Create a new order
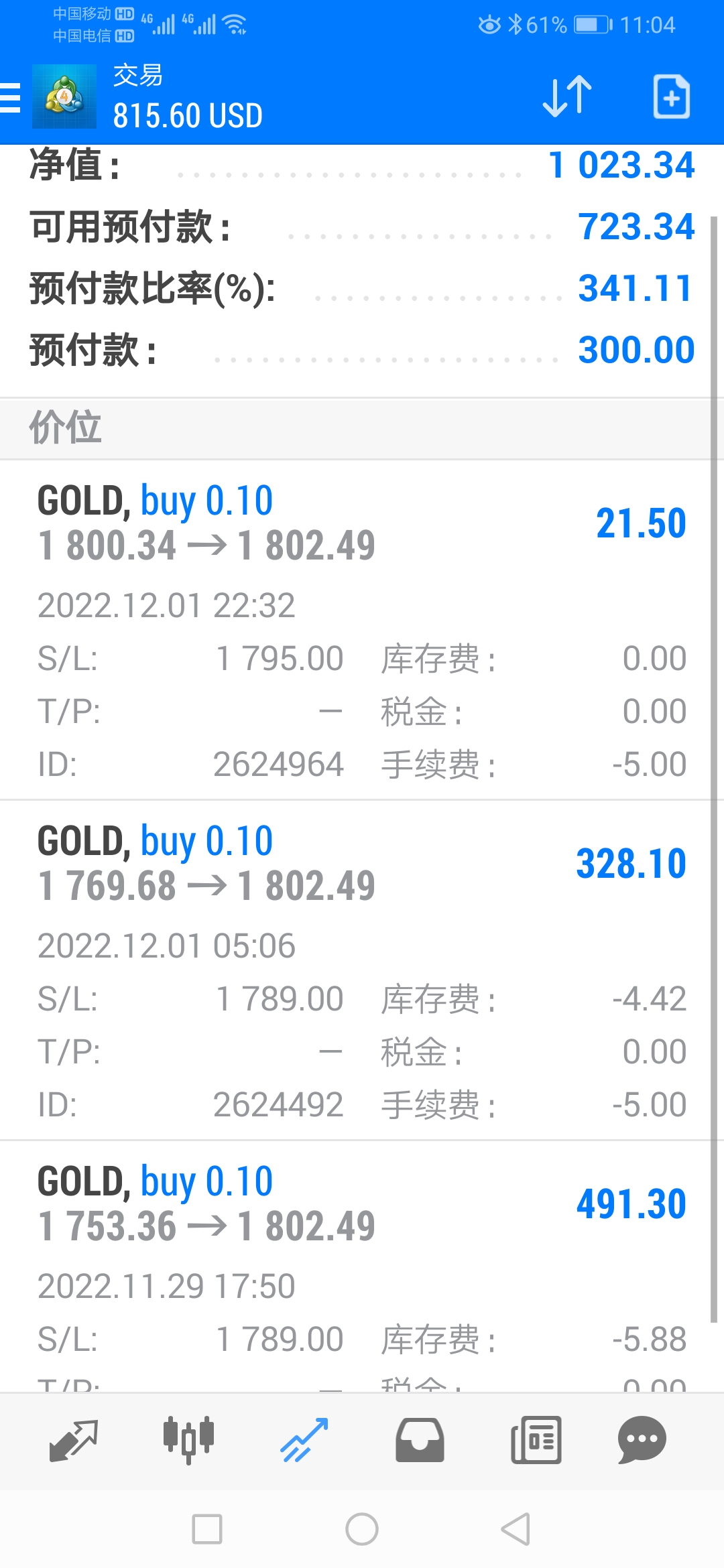This screenshot has width=724, height=1568. point(671,97)
